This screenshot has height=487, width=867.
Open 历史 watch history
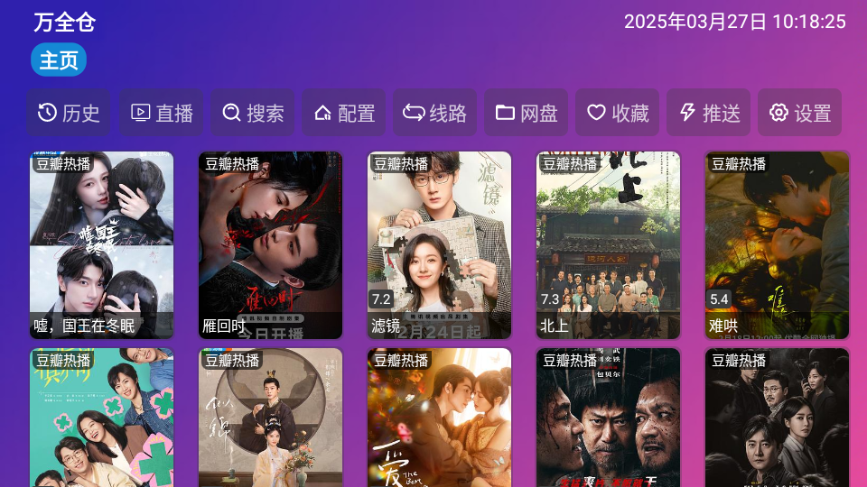click(69, 113)
